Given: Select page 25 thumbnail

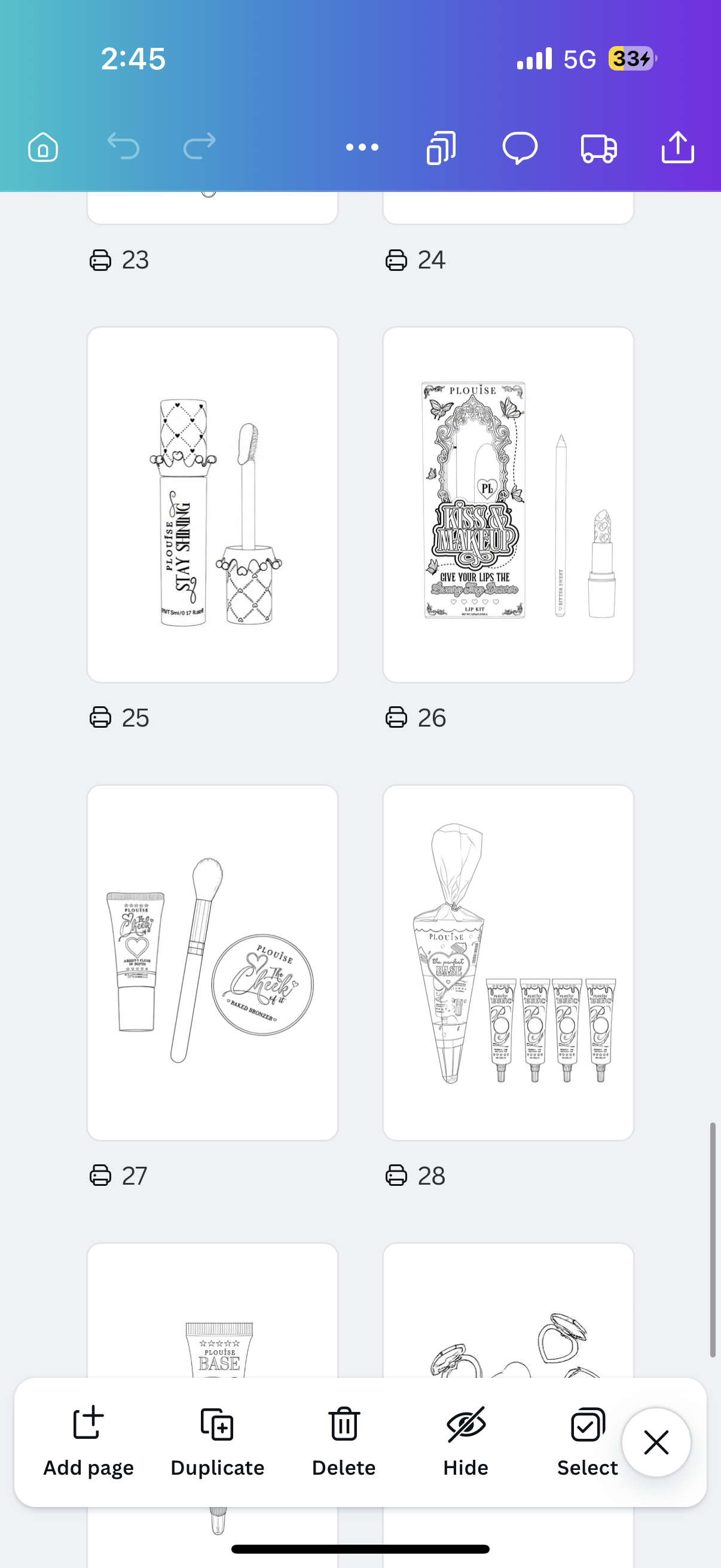Looking at the screenshot, I should (x=212, y=505).
